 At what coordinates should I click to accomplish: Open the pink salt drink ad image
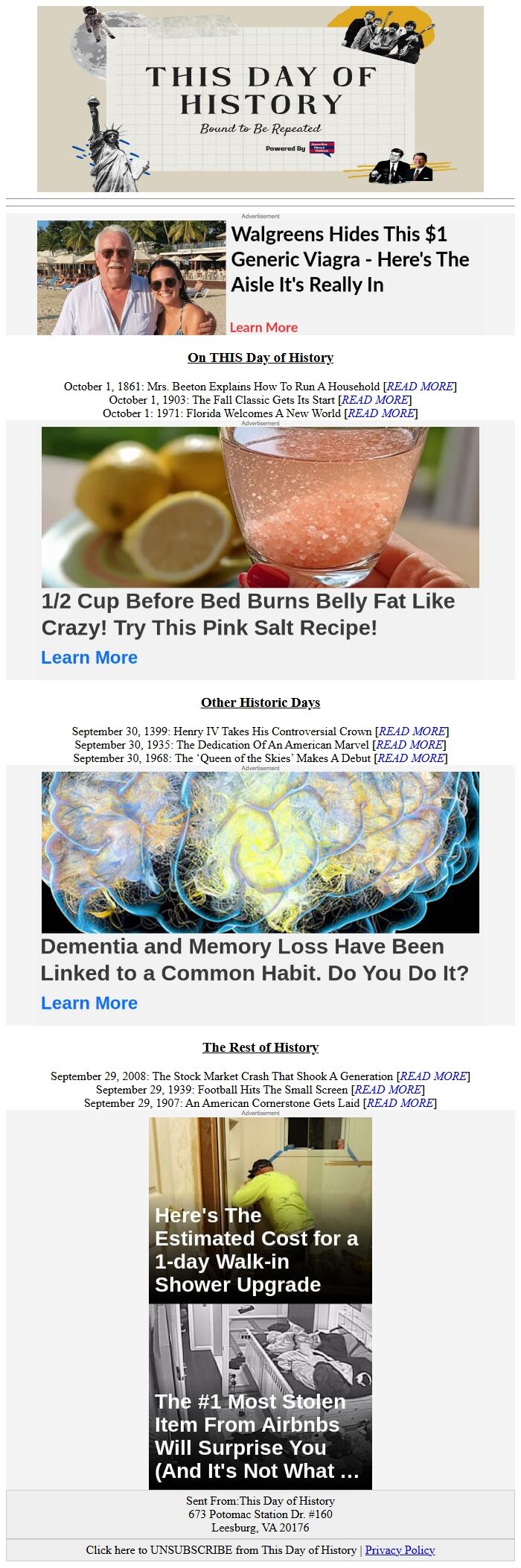point(260,507)
